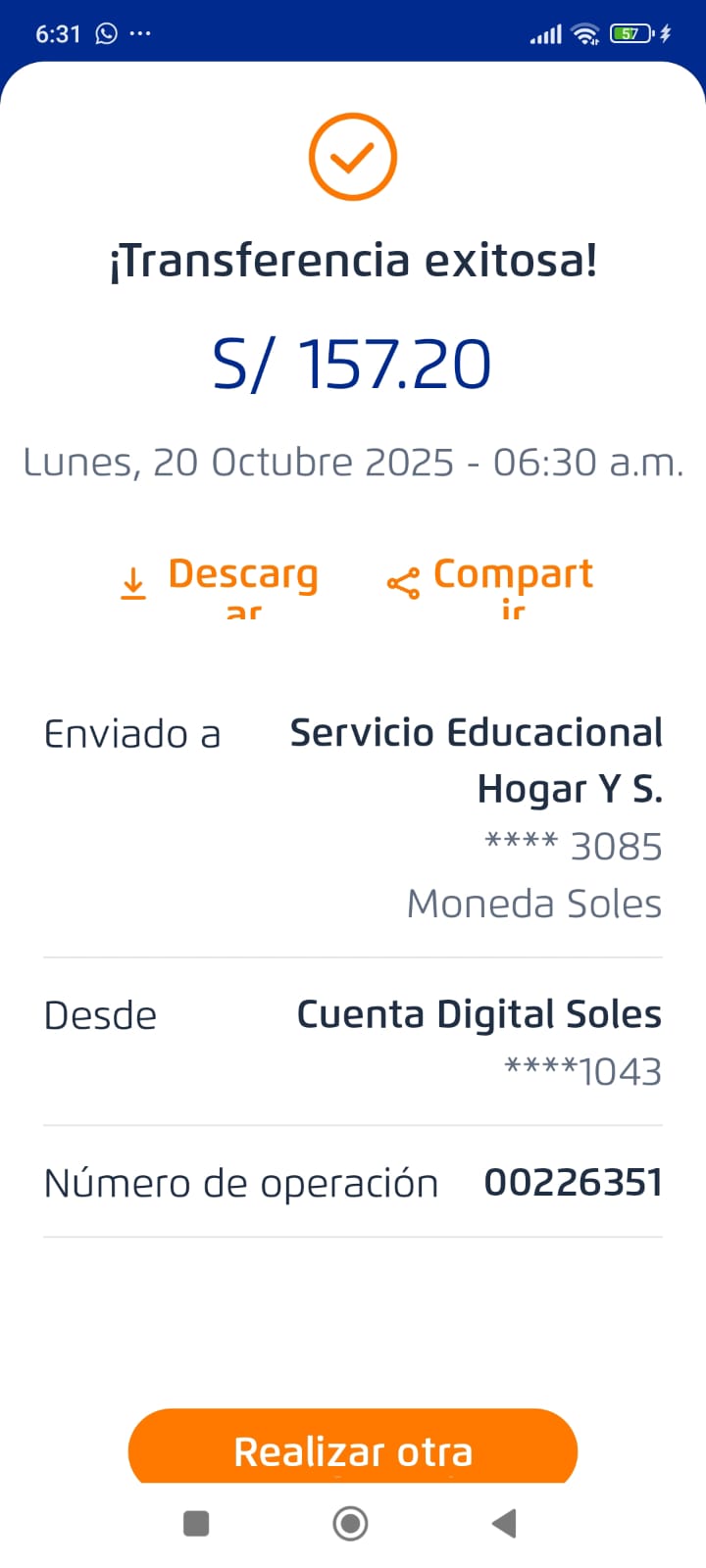Screen dimensions: 706x1568
Task: Go back using the system back button
Action: [x=504, y=1523]
